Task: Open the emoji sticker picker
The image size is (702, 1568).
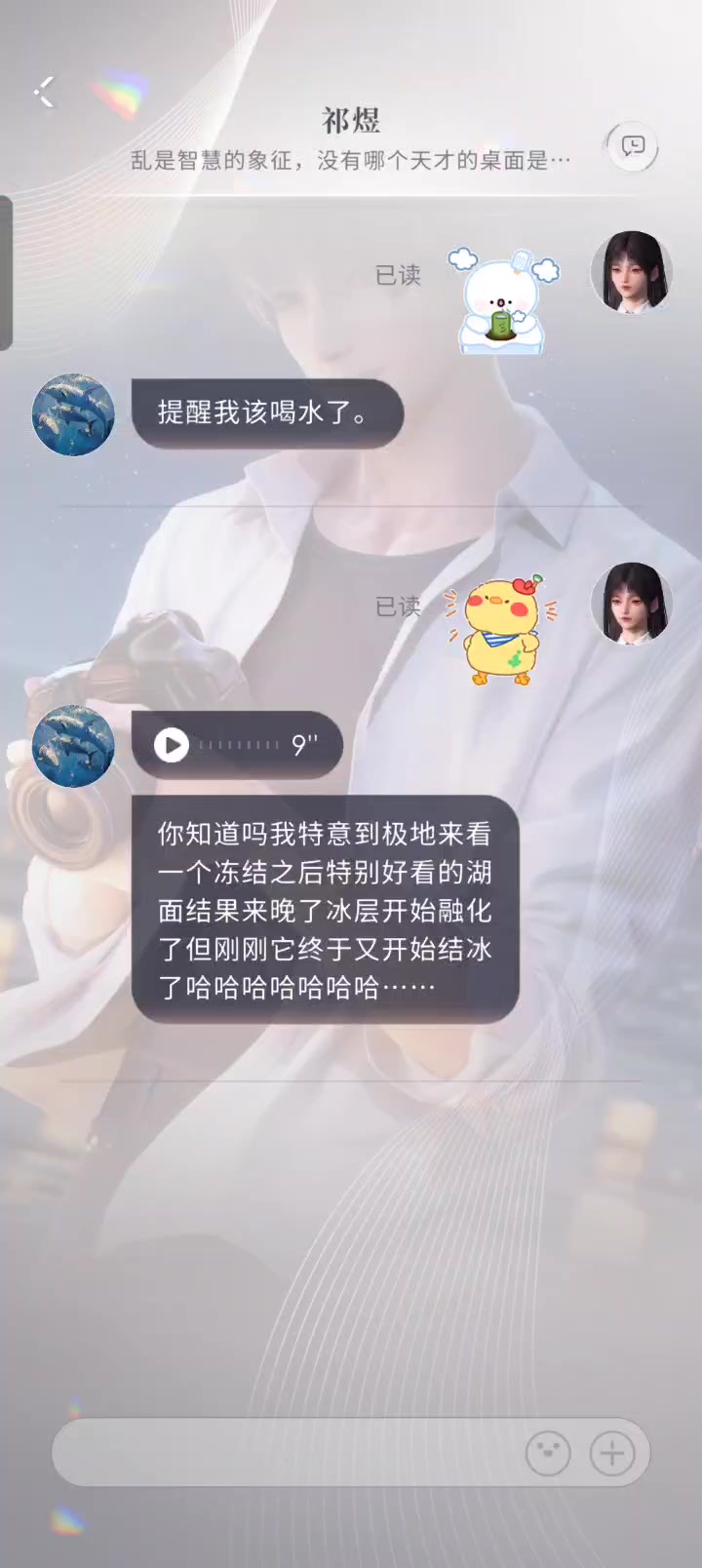Action: [548, 1453]
